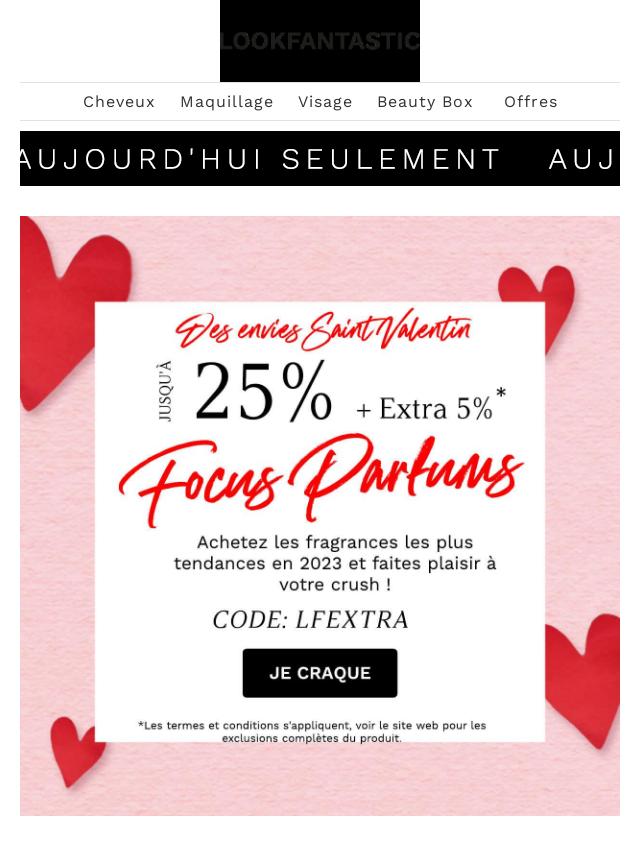Visit the Beauty Box page

(424, 102)
